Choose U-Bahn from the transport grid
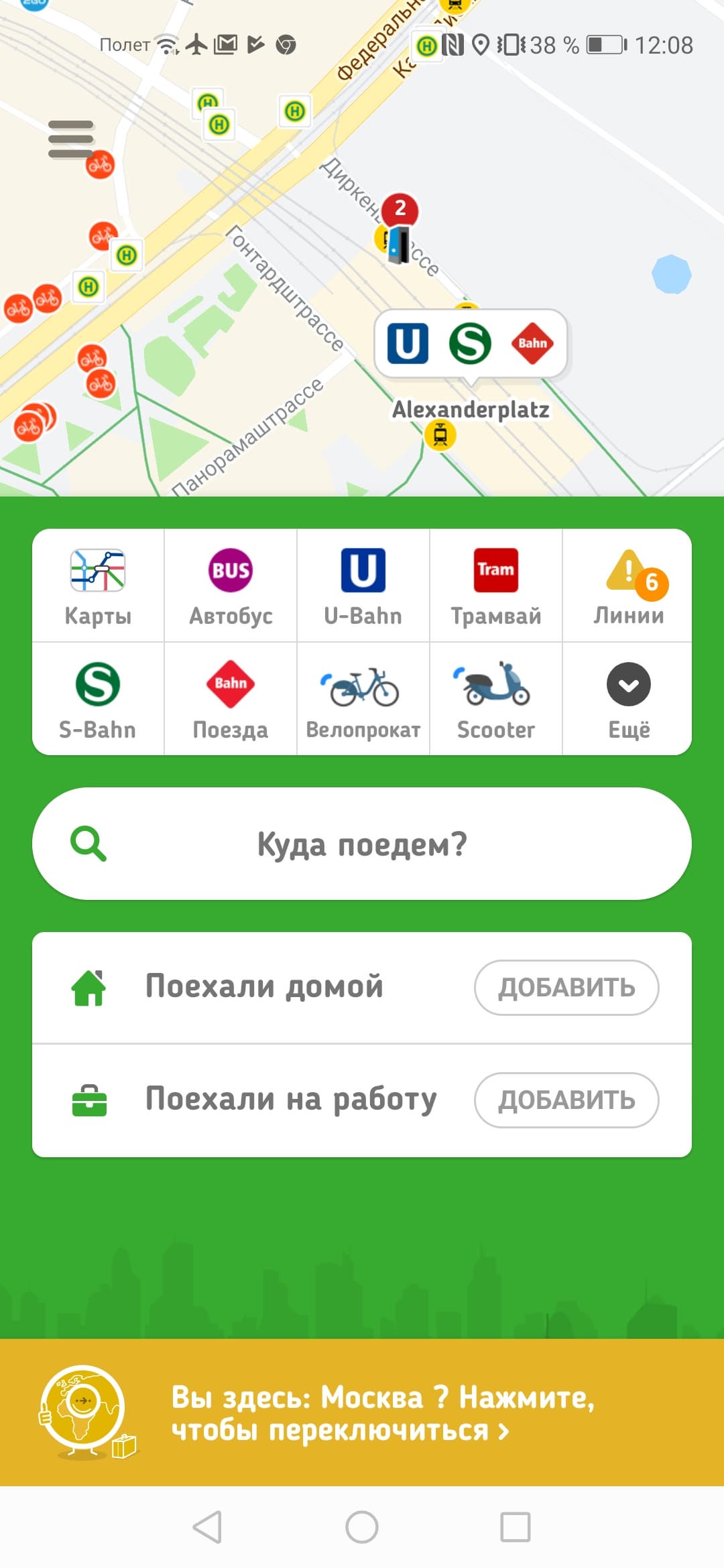Viewport: 724px width, 1568px height. click(x=363, y=585)
